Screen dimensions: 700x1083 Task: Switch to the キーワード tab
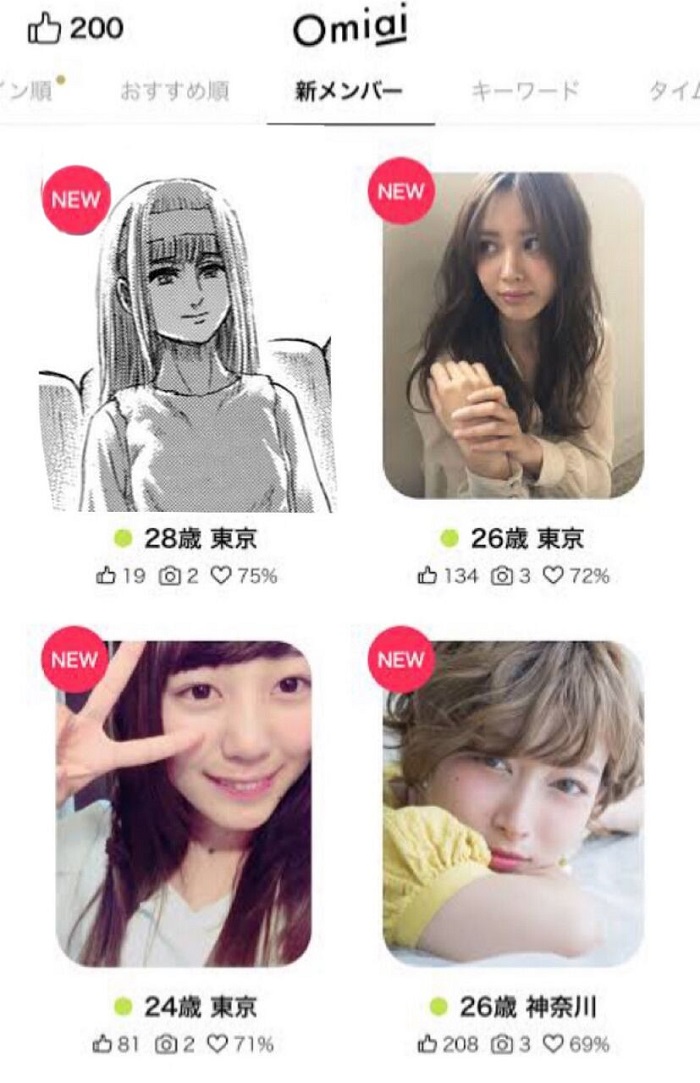(x=525, y=92)
